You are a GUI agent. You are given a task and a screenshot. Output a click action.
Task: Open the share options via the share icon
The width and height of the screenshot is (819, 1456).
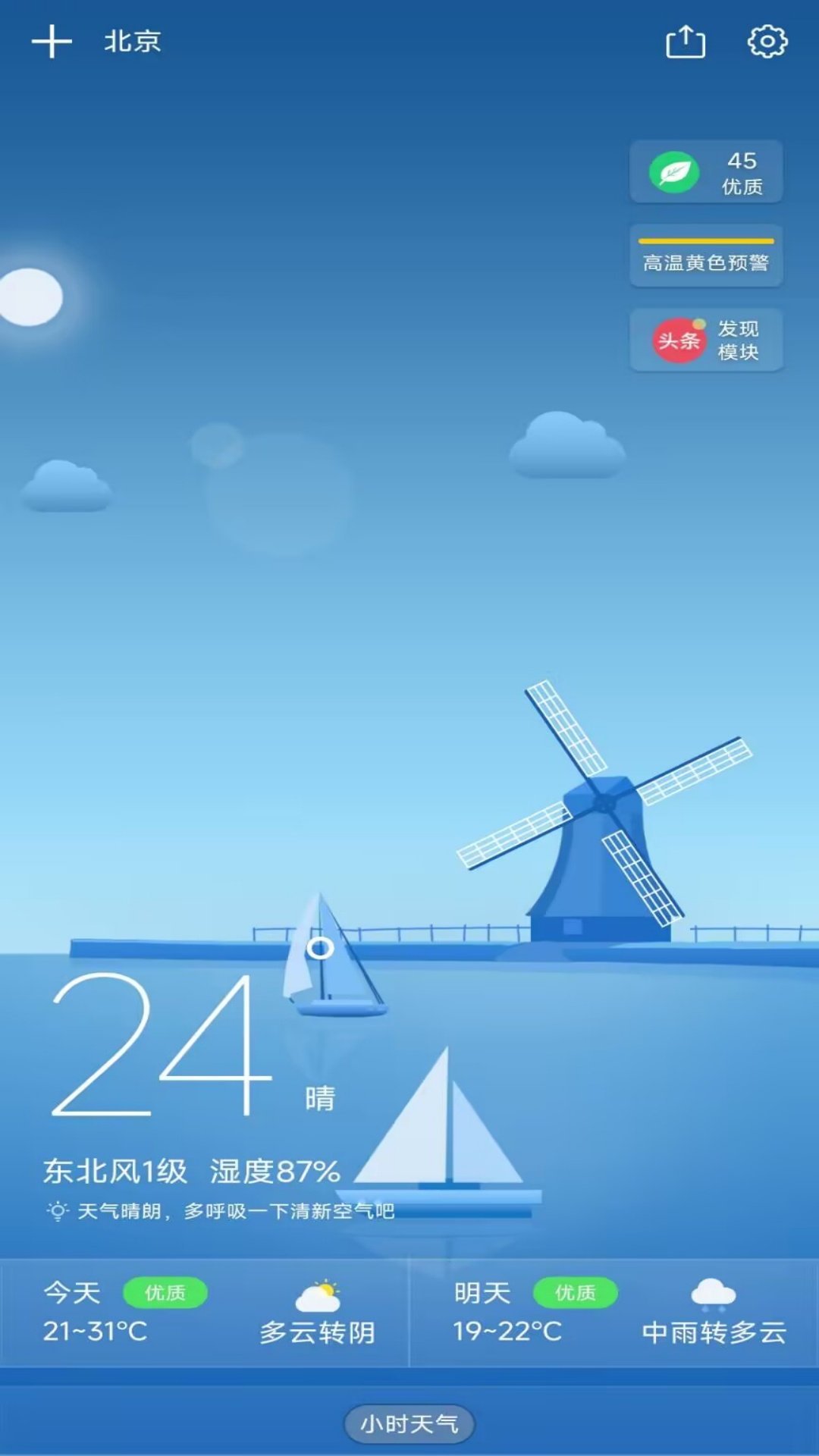685,42
